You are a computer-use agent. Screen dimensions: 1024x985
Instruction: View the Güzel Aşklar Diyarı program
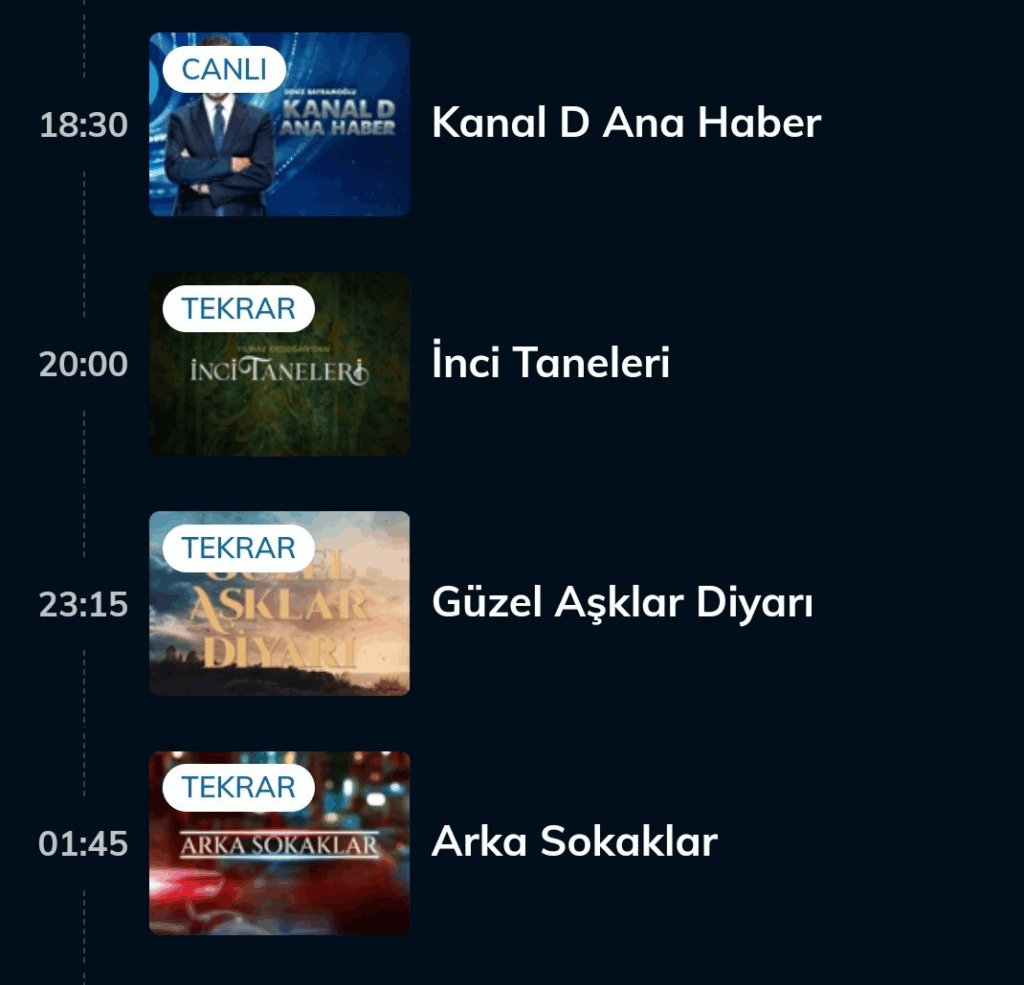pos(621,603)
